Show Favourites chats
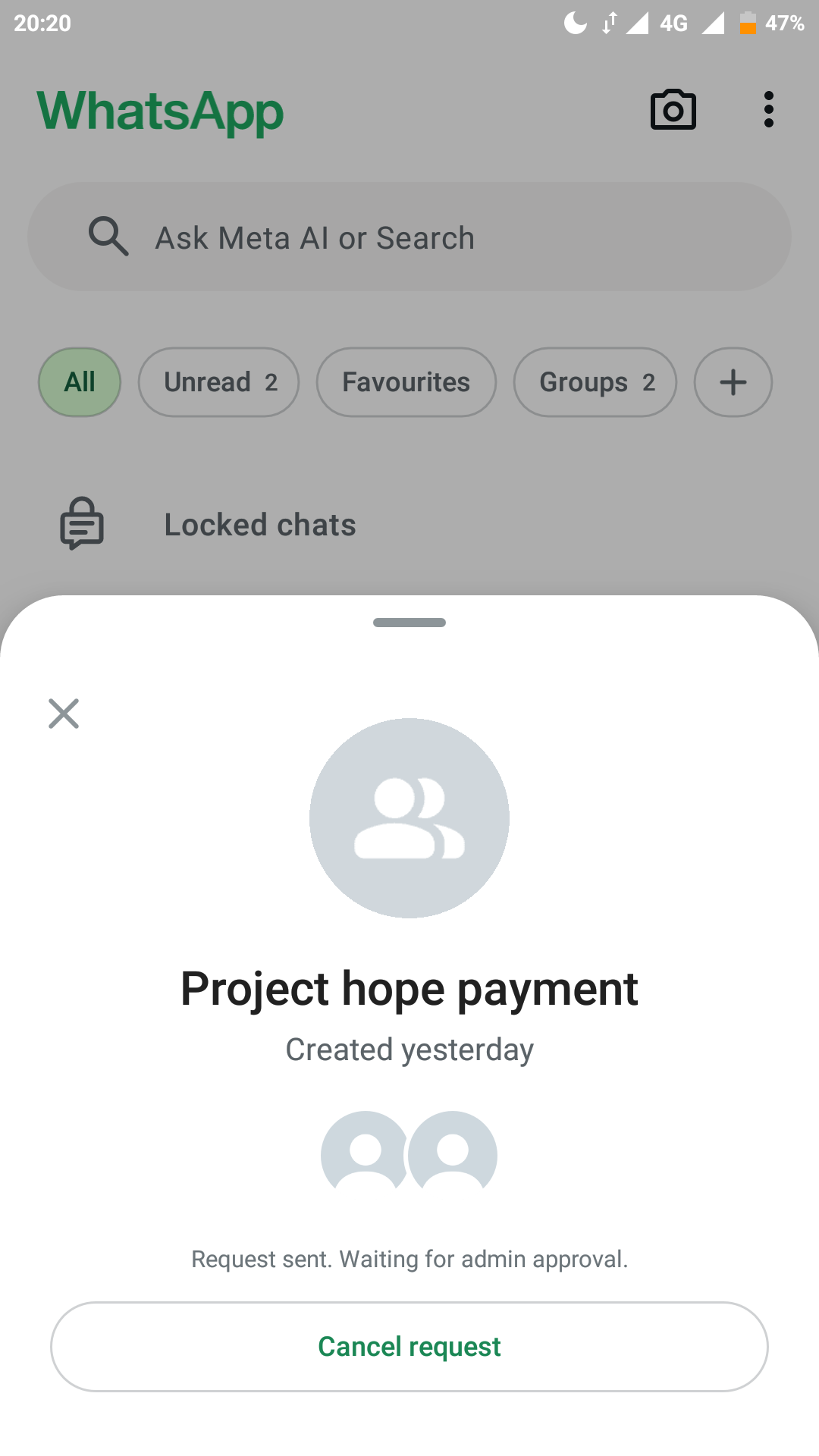819x1456 pixels. 406,382
